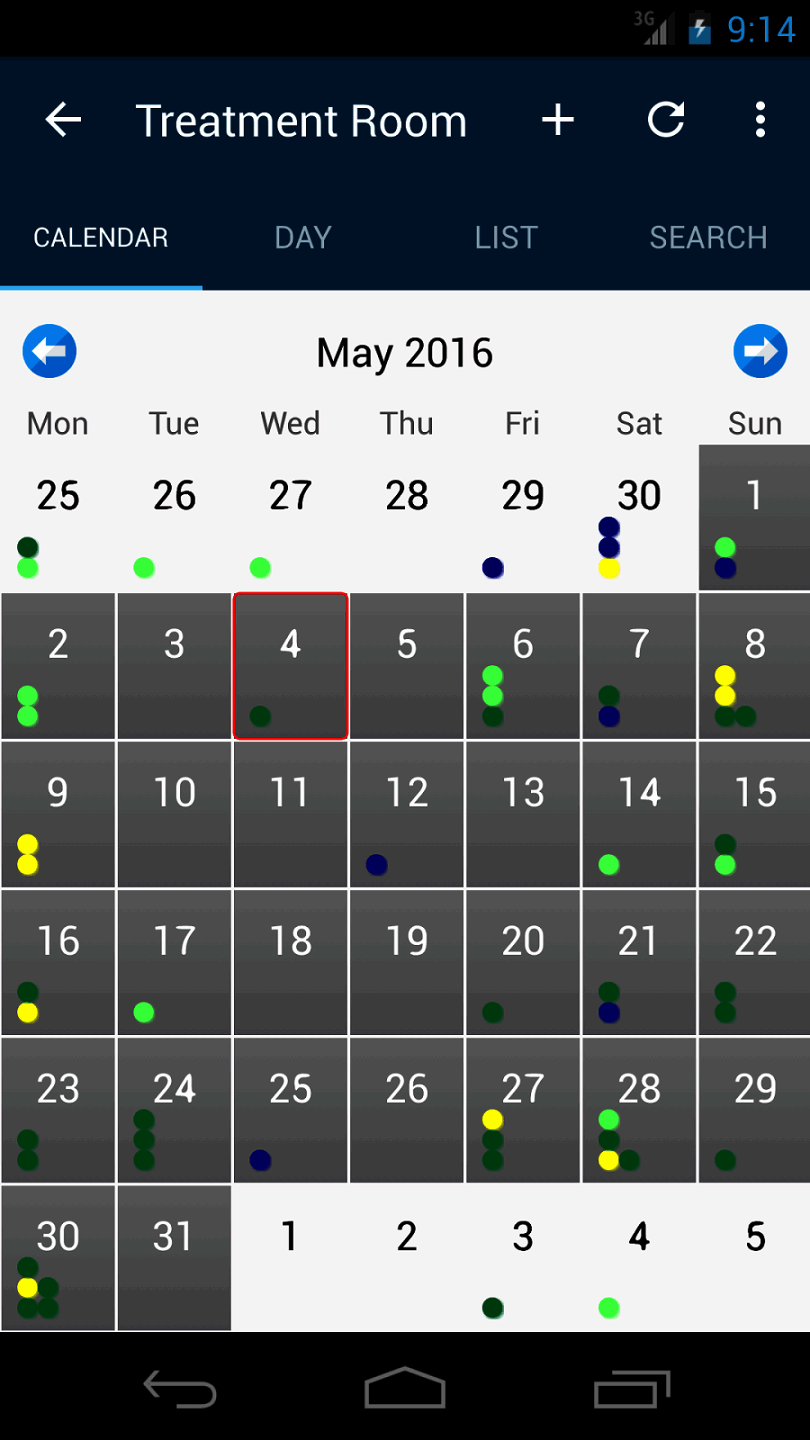
Task: Select May 4 on the calendar
Action: tap(290, 666)
